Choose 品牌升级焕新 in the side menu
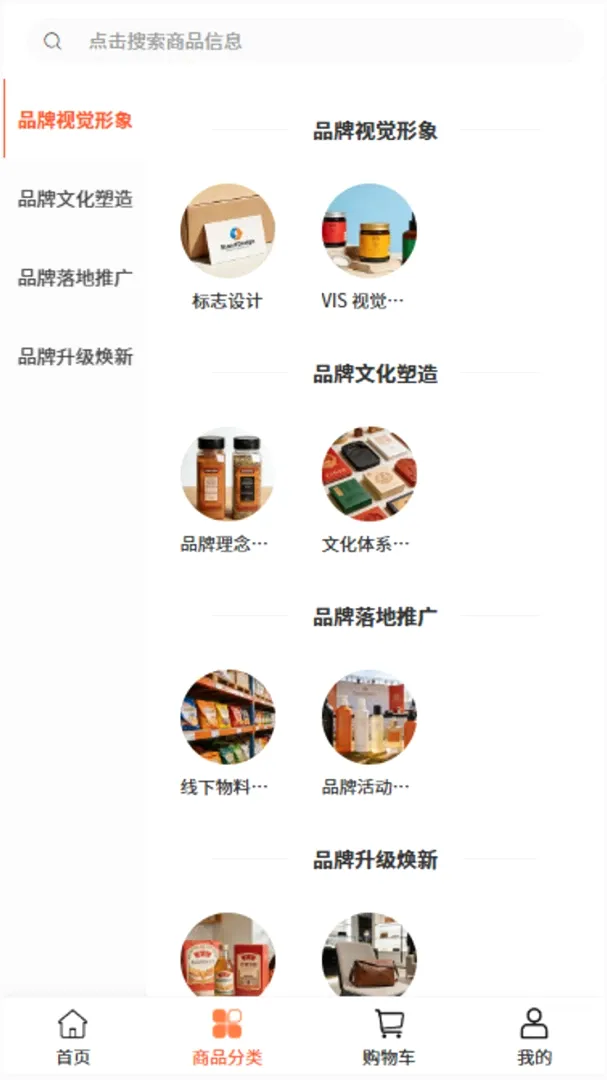The width and height of the screenshot is (607, 1080). coord(74,357)
